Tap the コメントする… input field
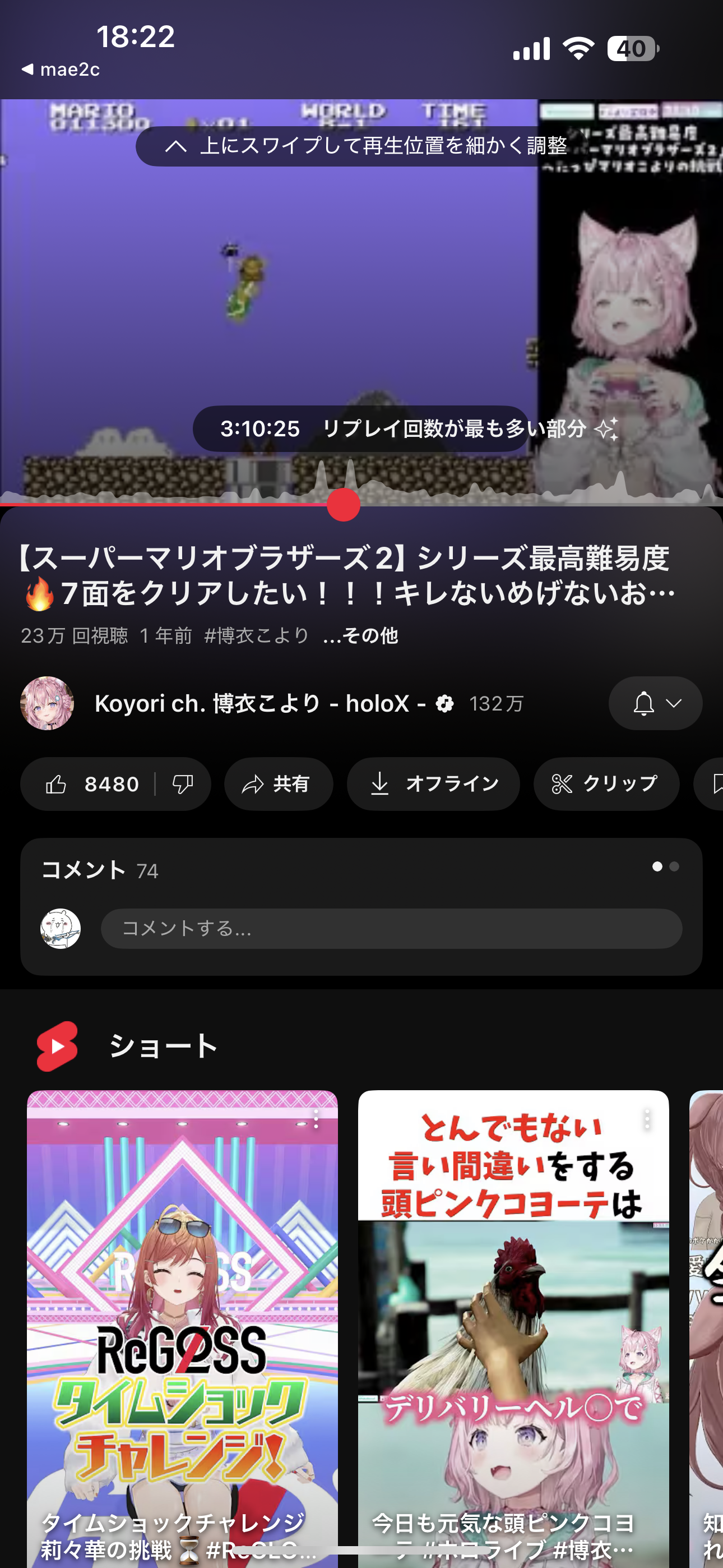Viewport: 723px width, 1568px height. [x=391, y=928]
